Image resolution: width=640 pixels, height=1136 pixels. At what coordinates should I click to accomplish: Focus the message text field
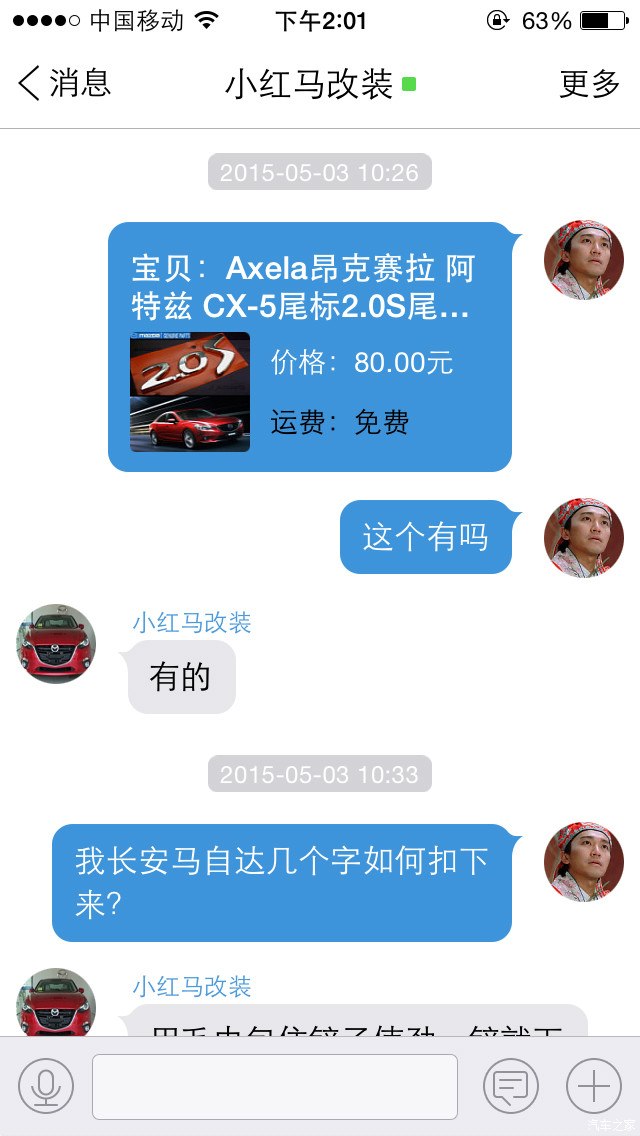tap(275, 1086)
